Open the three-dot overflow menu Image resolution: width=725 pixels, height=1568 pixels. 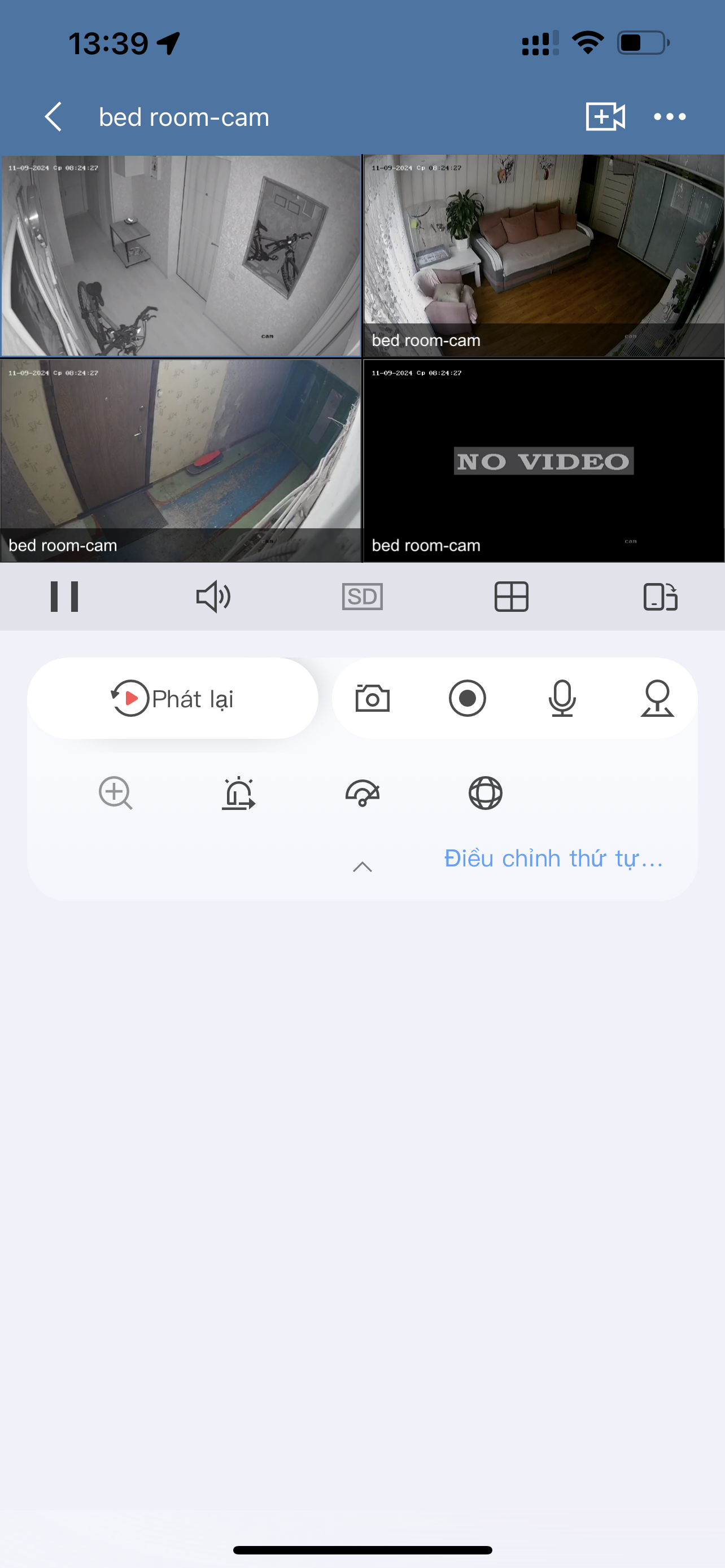(x=669, y=116)
